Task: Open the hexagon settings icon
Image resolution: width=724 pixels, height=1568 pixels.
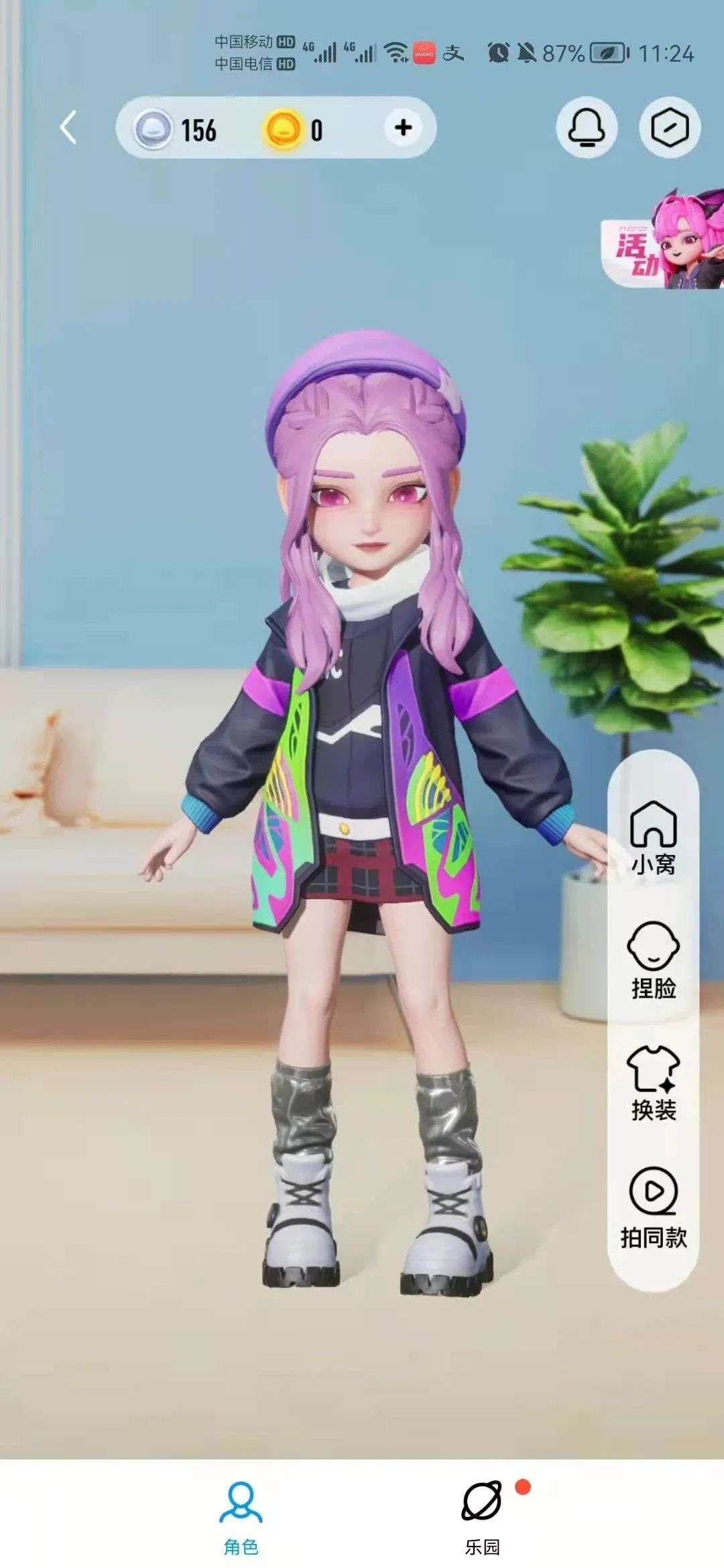Action: 670,127
